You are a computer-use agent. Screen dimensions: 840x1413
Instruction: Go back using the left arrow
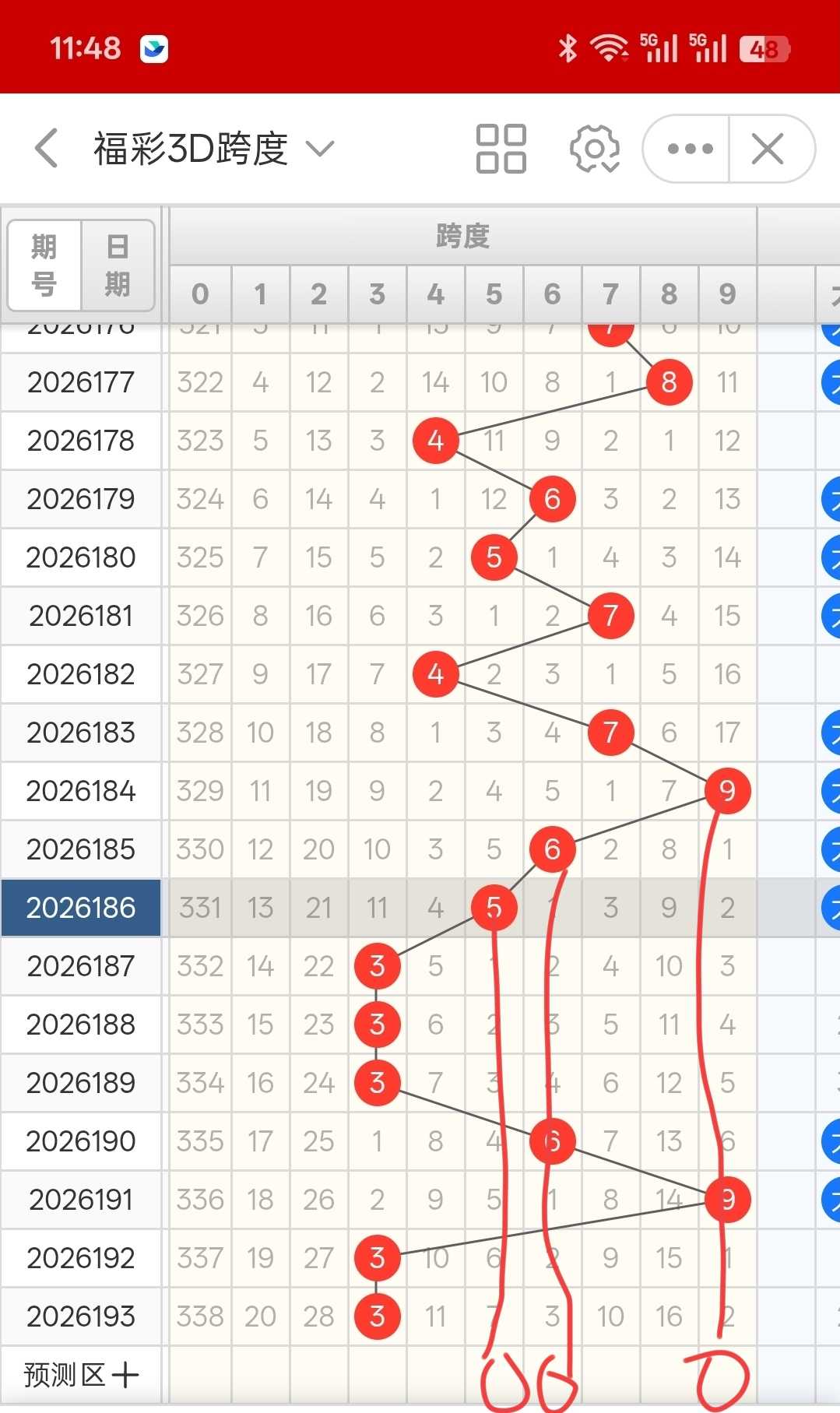[x=47, y=148]
